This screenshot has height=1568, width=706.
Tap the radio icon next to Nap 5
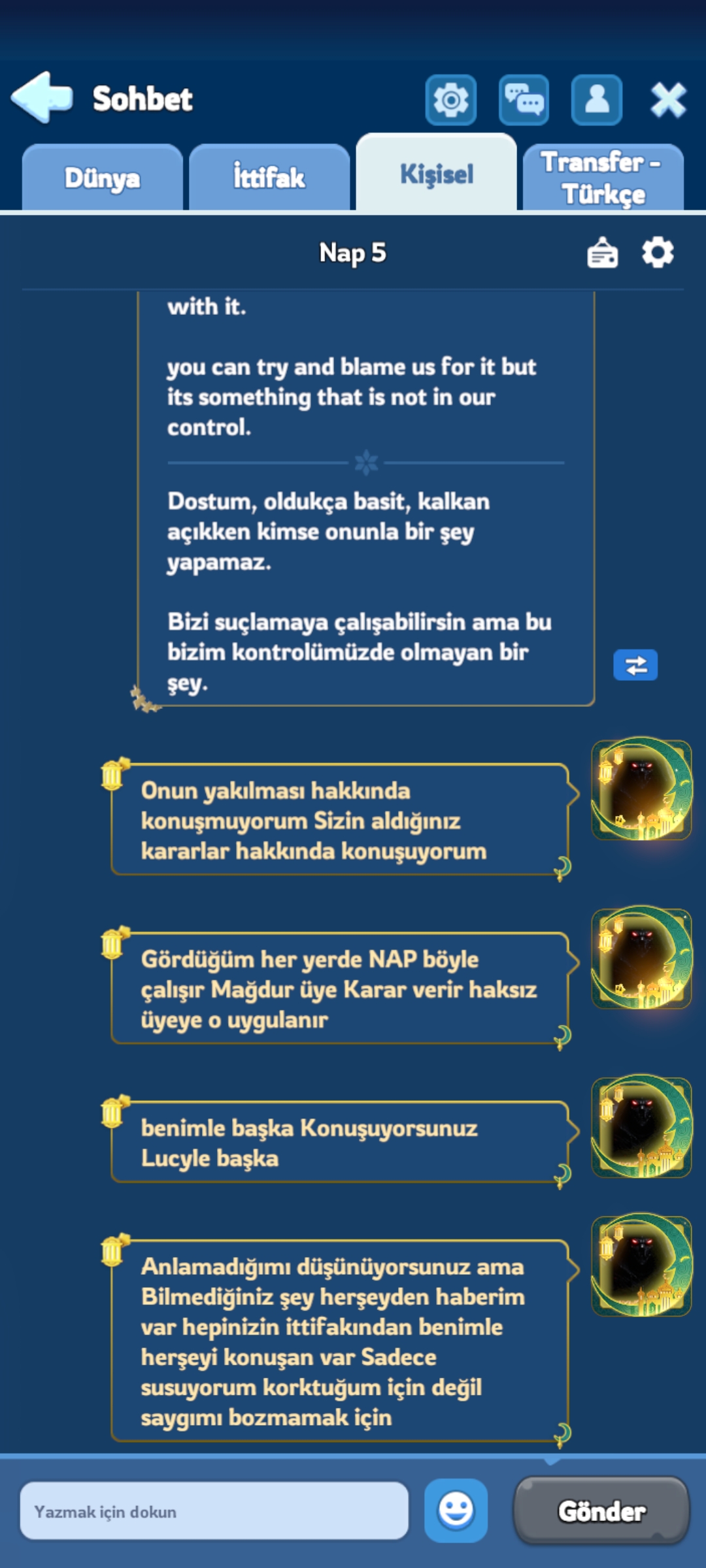coord(603,253)
